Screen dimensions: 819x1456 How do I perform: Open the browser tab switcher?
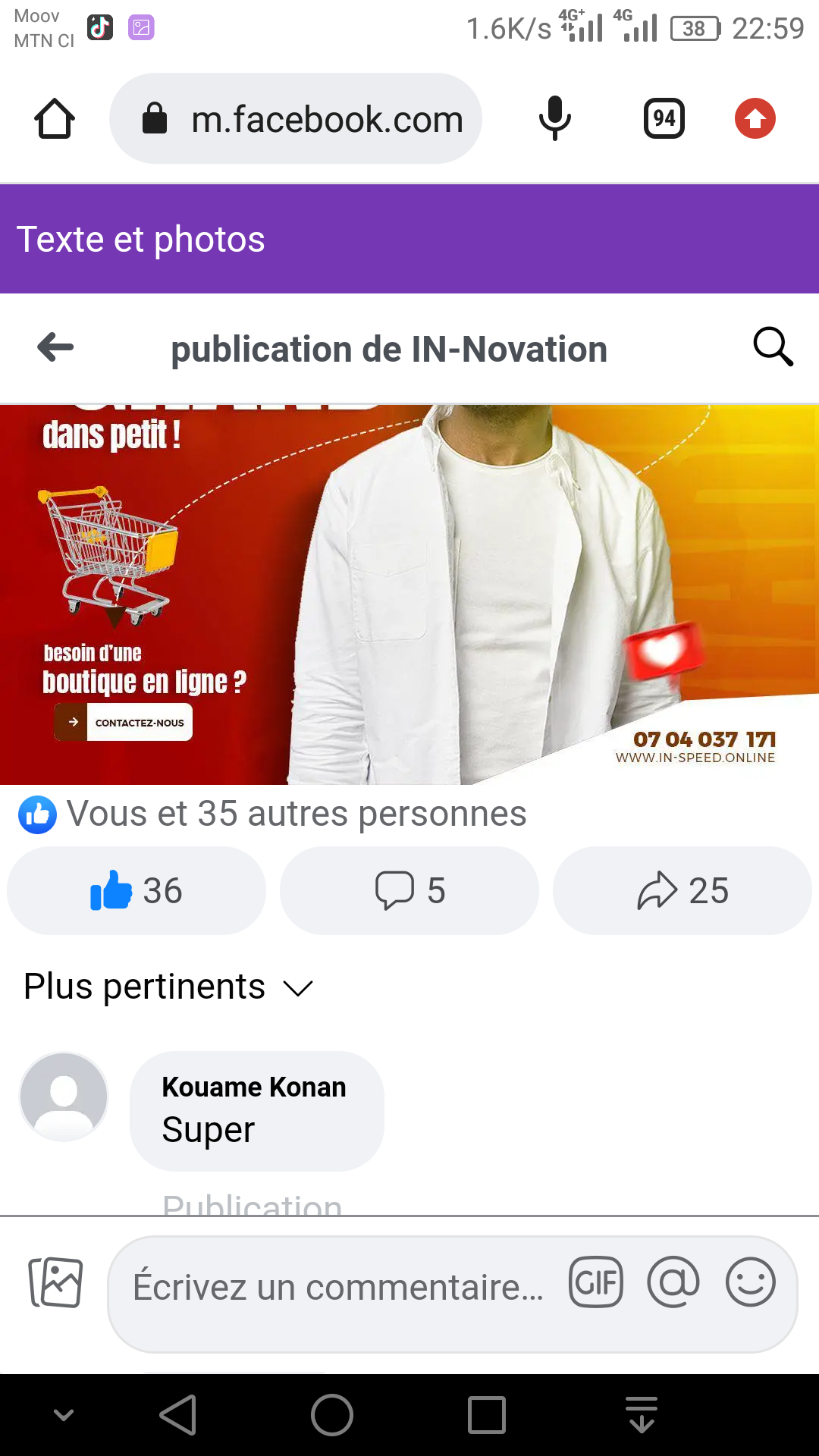click(x=664, y=119)
